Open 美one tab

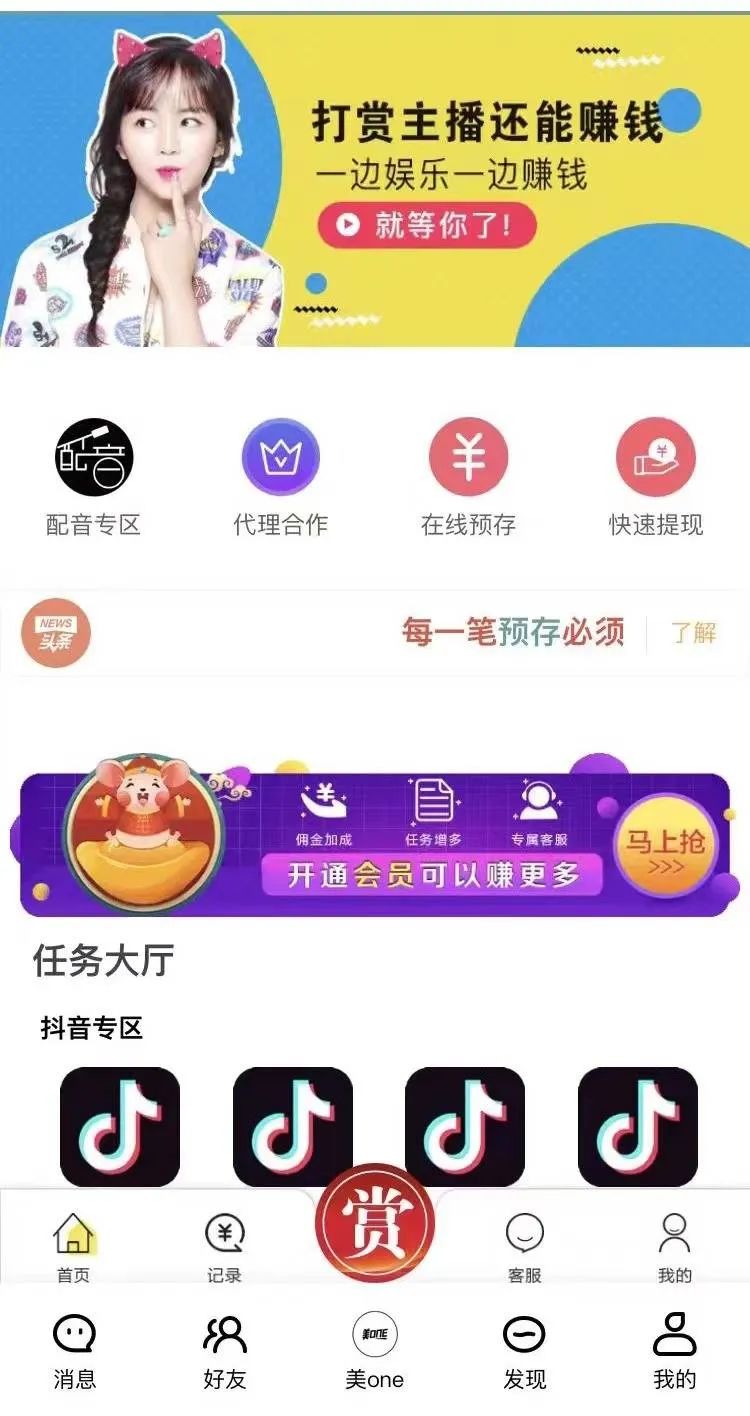coord(375,1352)
